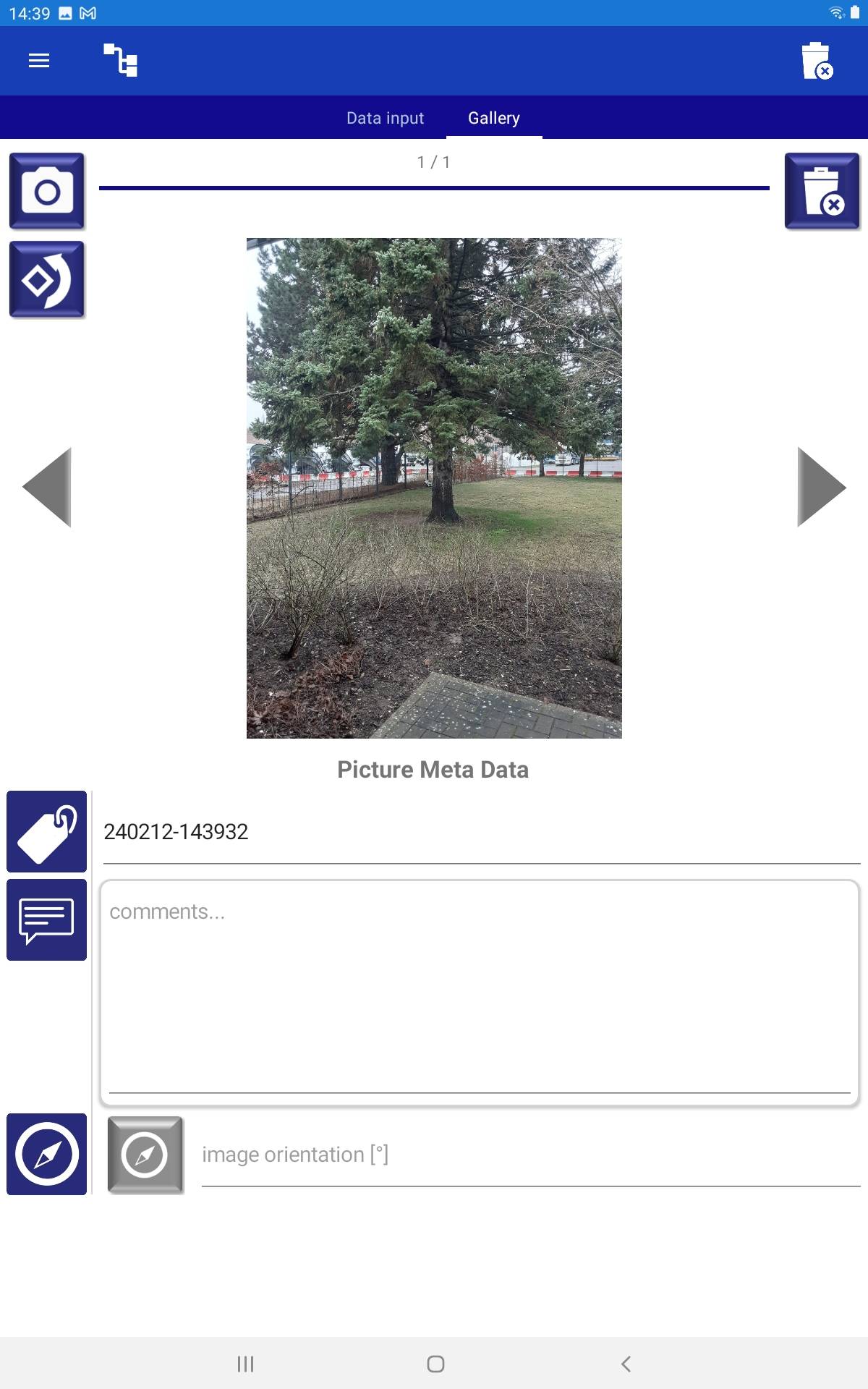Go to the next picture arrow

[821, 487]
